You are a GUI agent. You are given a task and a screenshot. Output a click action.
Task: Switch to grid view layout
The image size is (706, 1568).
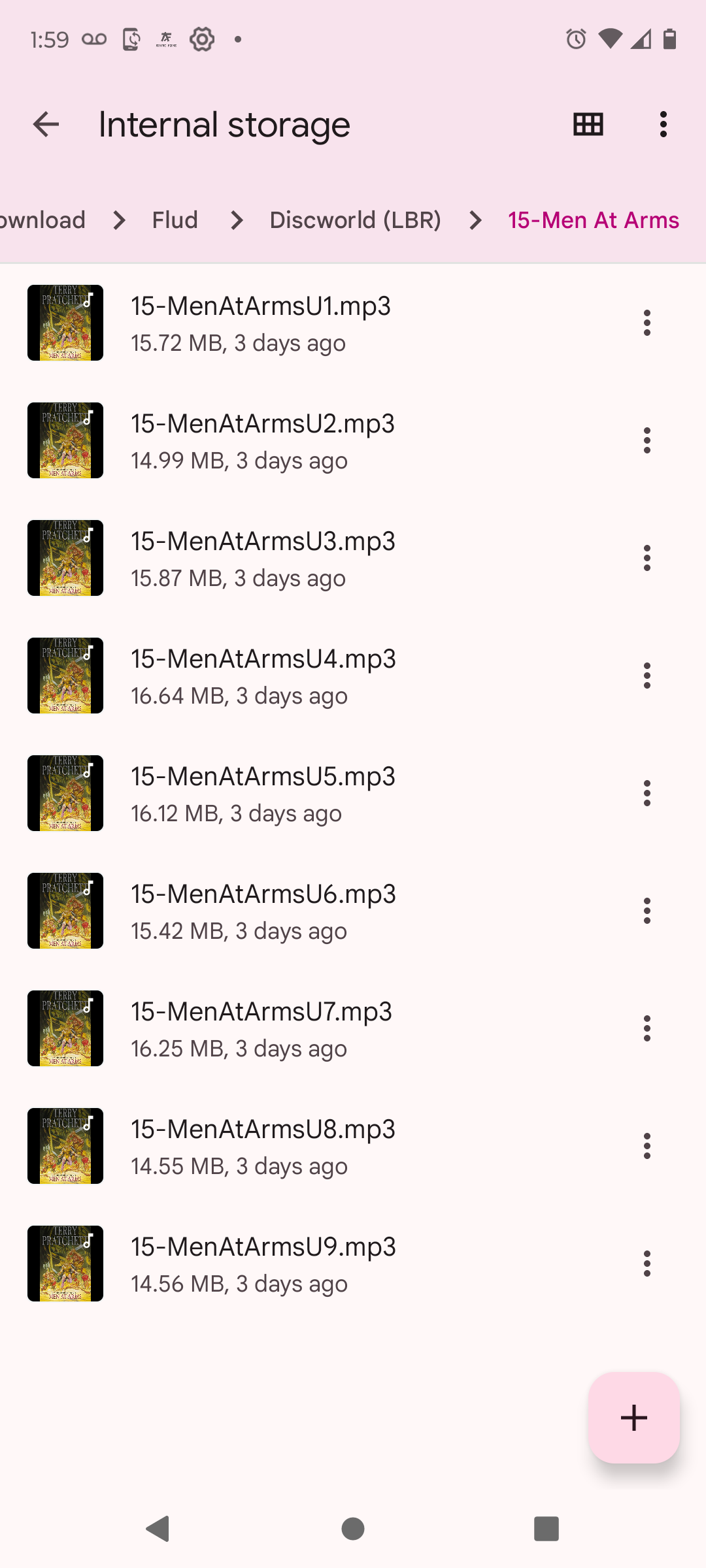tap(588, 124)
